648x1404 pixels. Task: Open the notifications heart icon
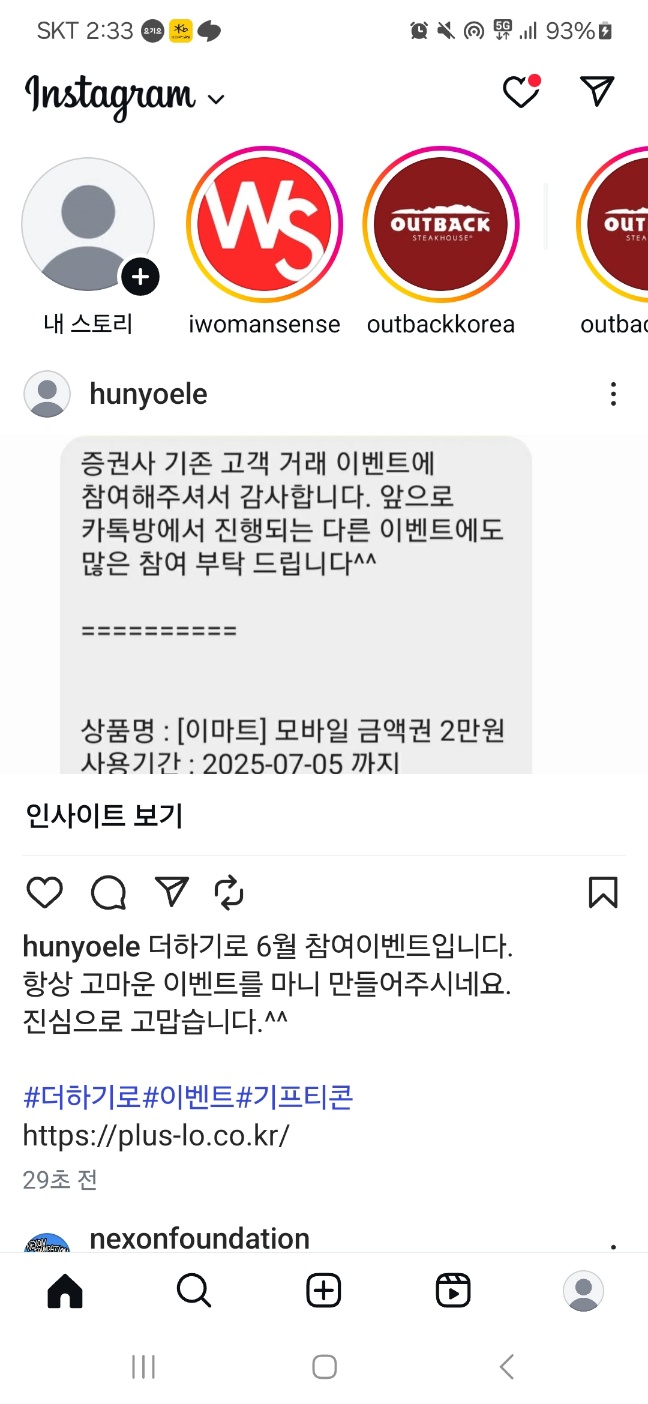coord(520,93)
